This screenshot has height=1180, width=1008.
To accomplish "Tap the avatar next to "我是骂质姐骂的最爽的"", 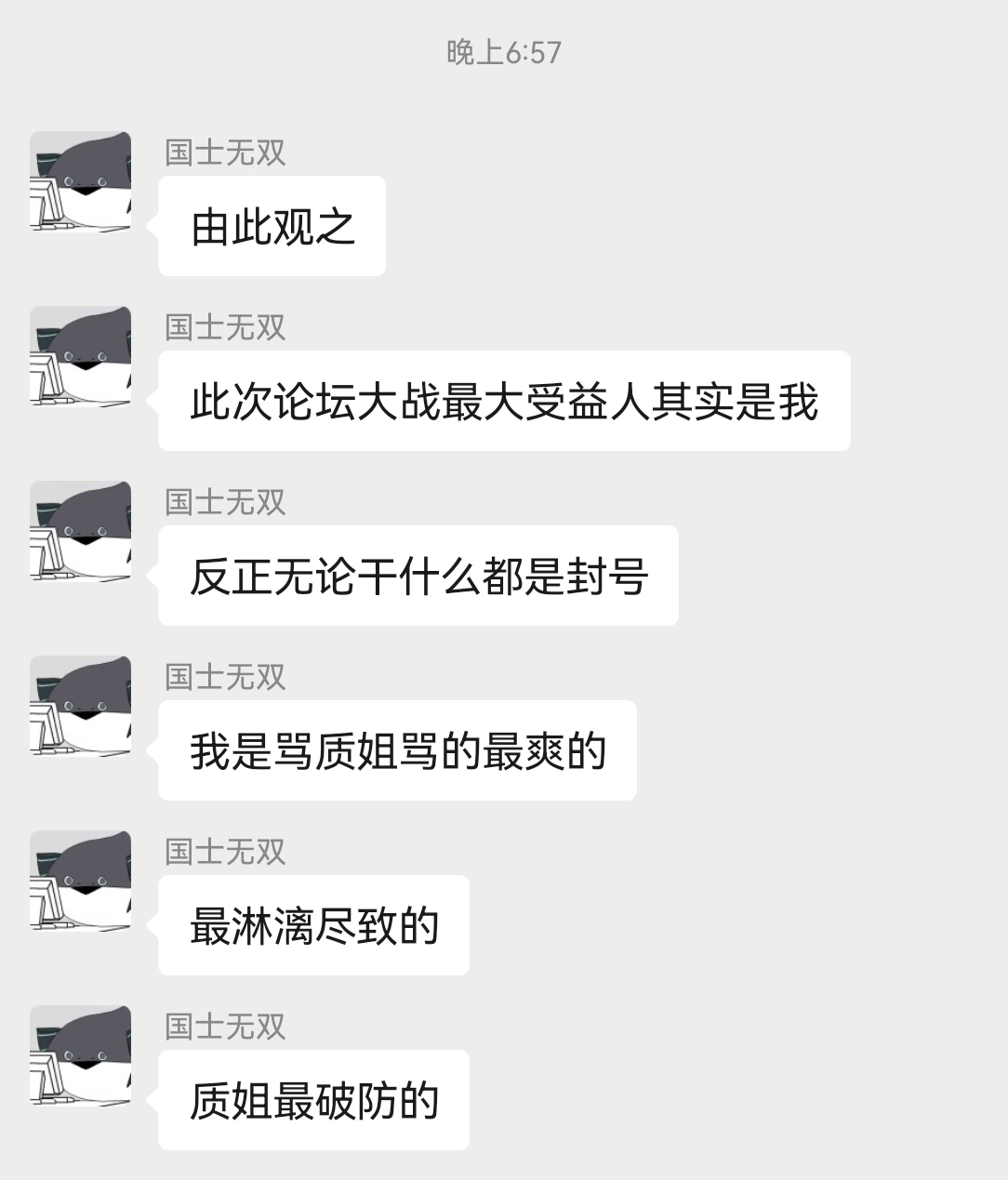I will point(80,706).
